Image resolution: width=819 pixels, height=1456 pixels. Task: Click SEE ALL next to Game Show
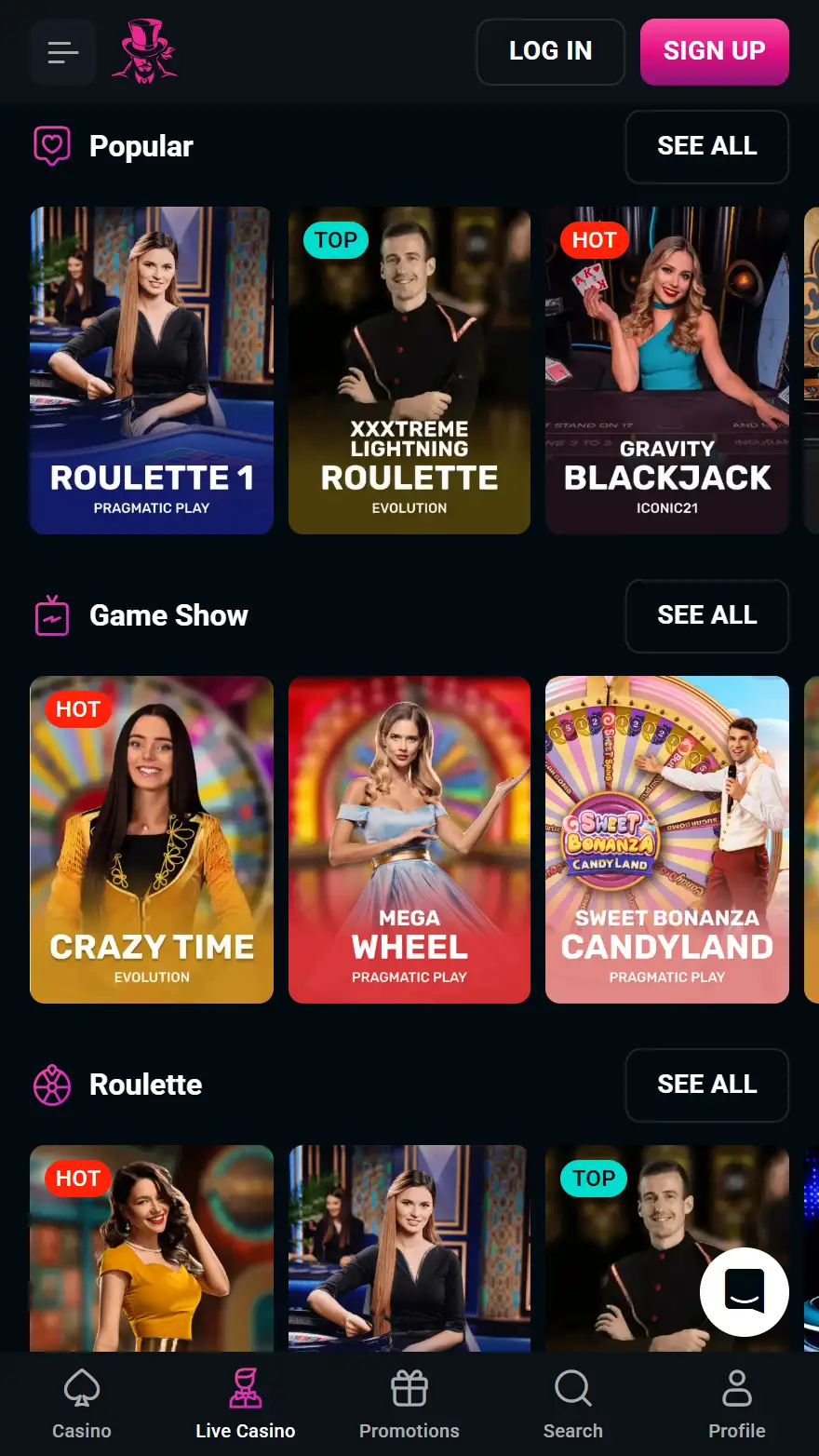point(706,615)
